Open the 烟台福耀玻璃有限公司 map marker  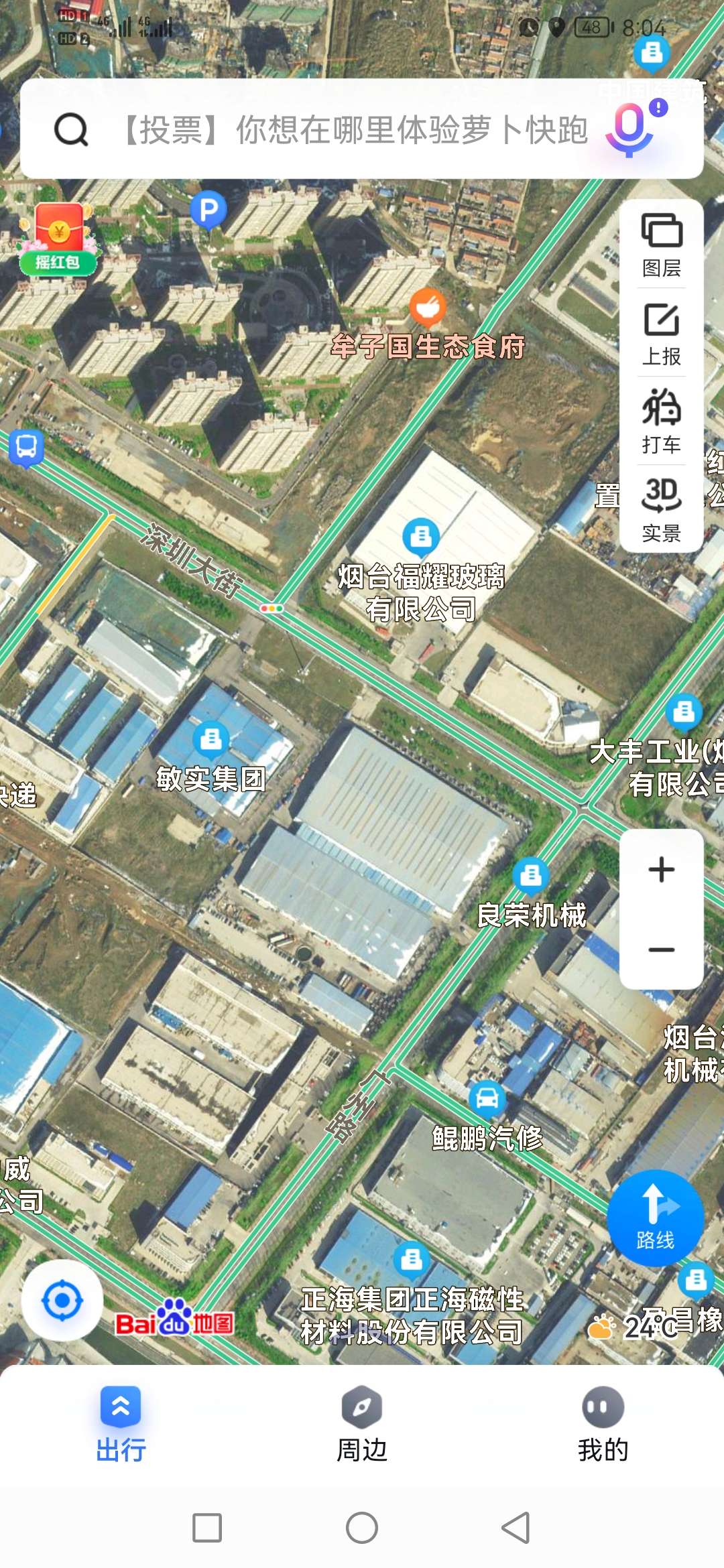[421, 536]
